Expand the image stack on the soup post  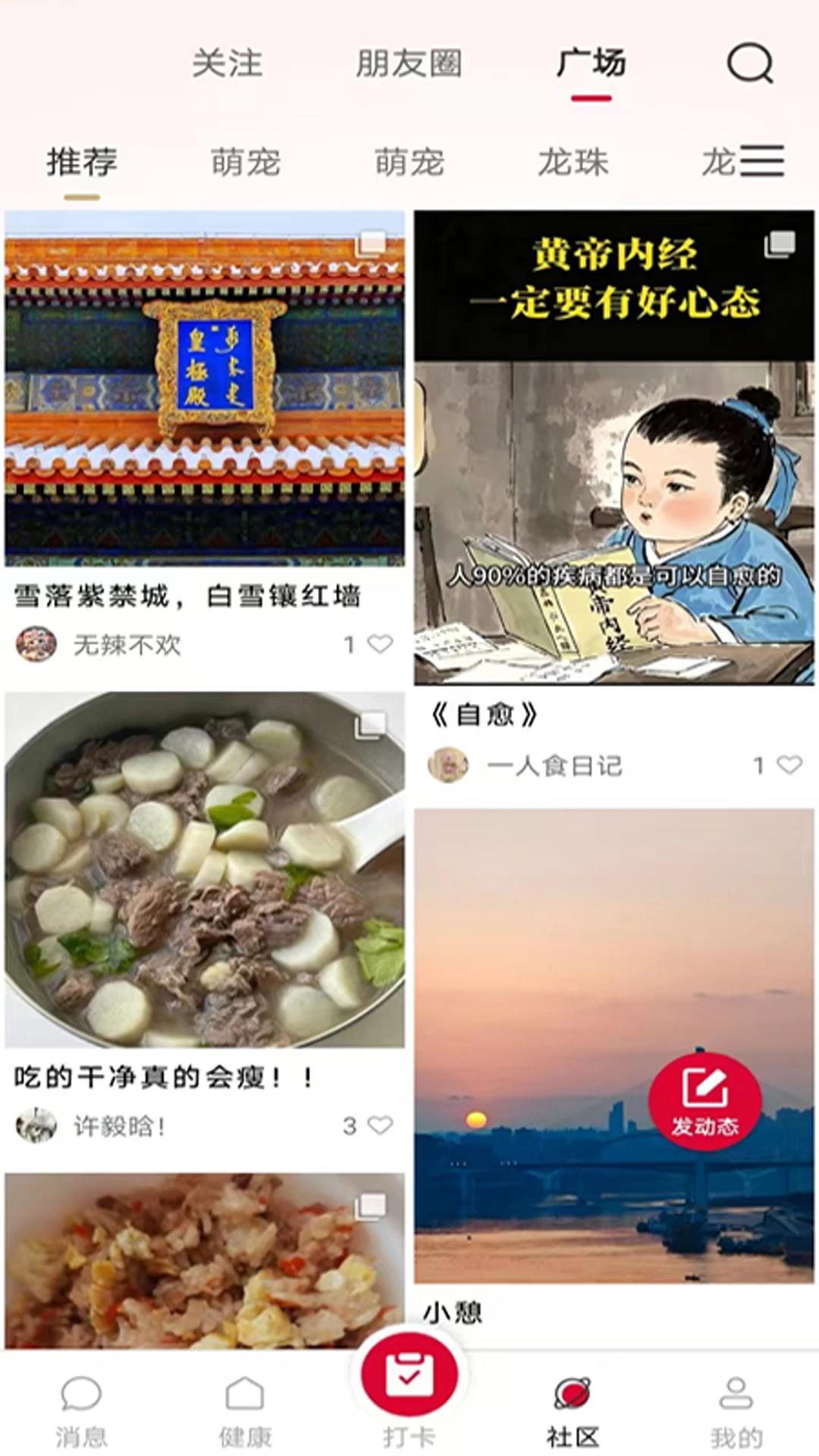(371, 726)
